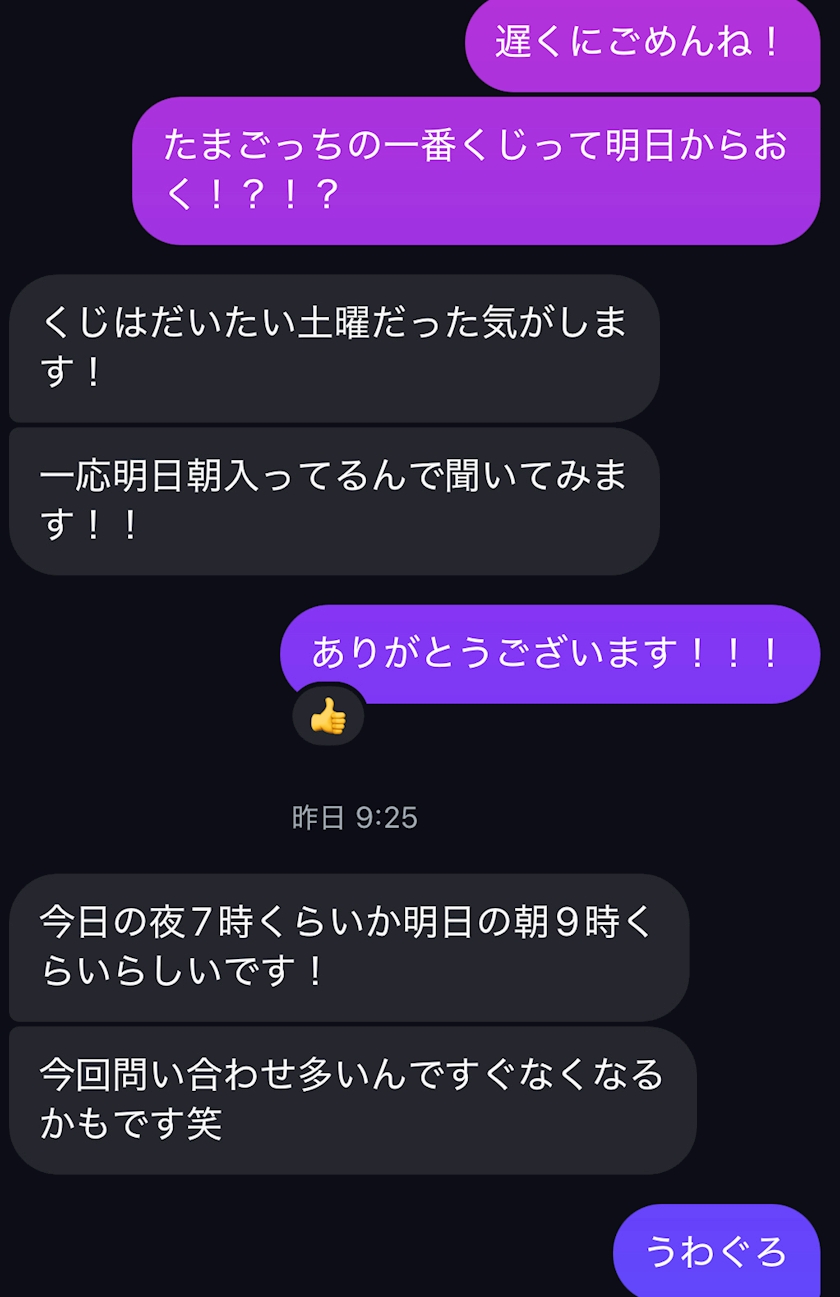
Task: Open the thumbs-up reaction under ありがとうございます
Action: (x=327, y=715)
